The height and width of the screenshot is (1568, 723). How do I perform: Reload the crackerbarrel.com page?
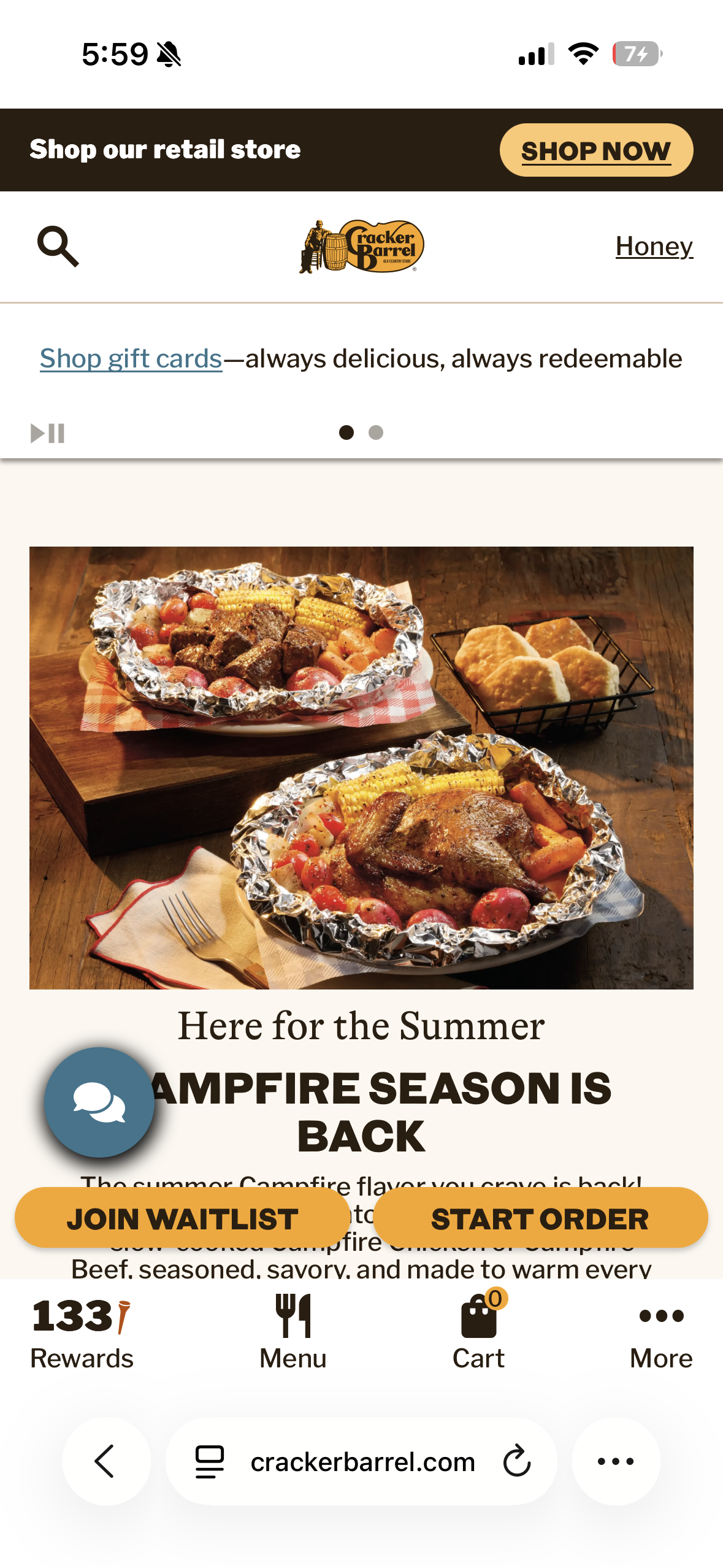pos(517,1461)
